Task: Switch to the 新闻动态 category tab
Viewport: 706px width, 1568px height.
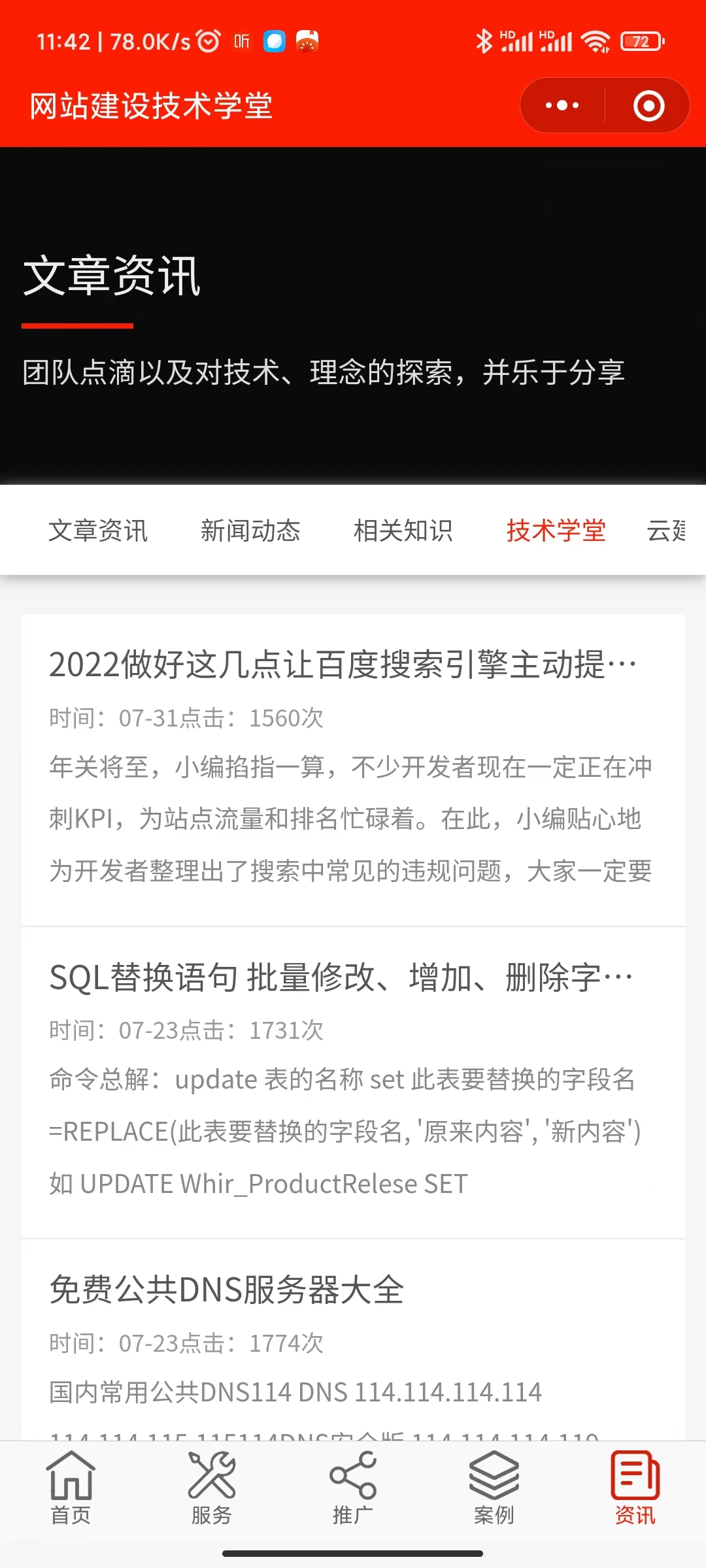Action: [250, 531]
